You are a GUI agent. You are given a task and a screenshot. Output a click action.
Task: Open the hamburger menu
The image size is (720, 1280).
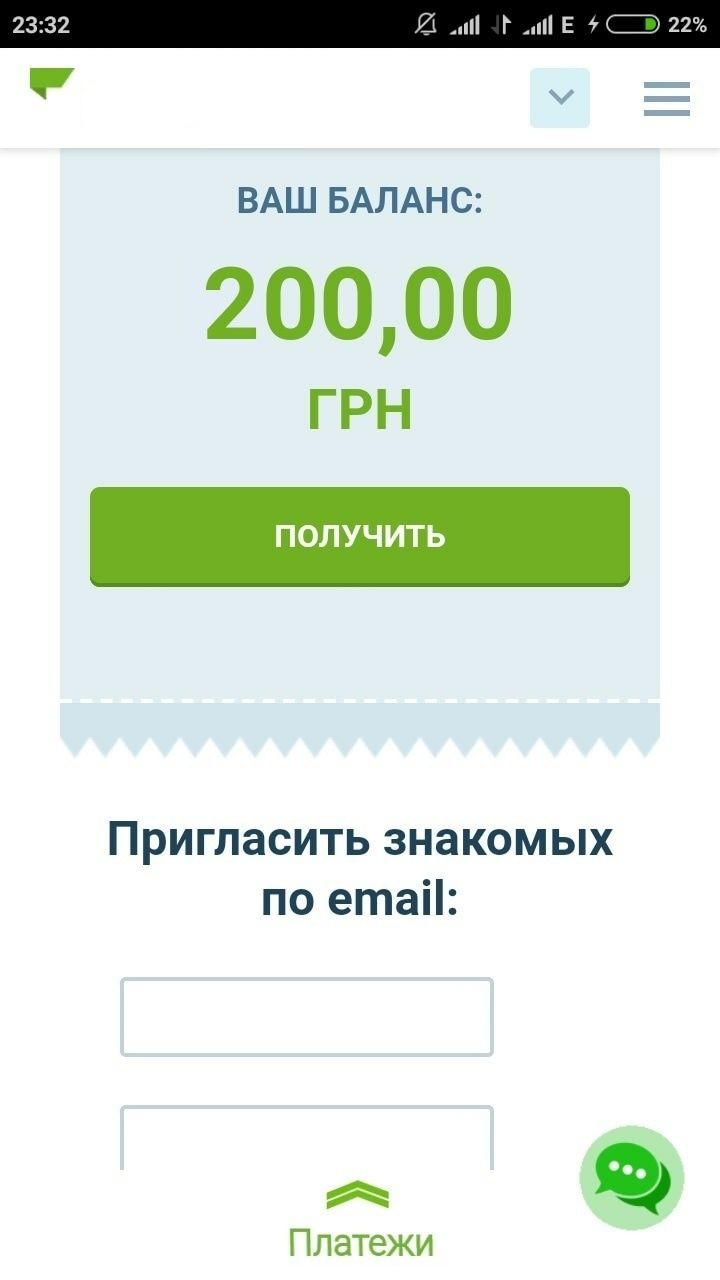(666, 99)
